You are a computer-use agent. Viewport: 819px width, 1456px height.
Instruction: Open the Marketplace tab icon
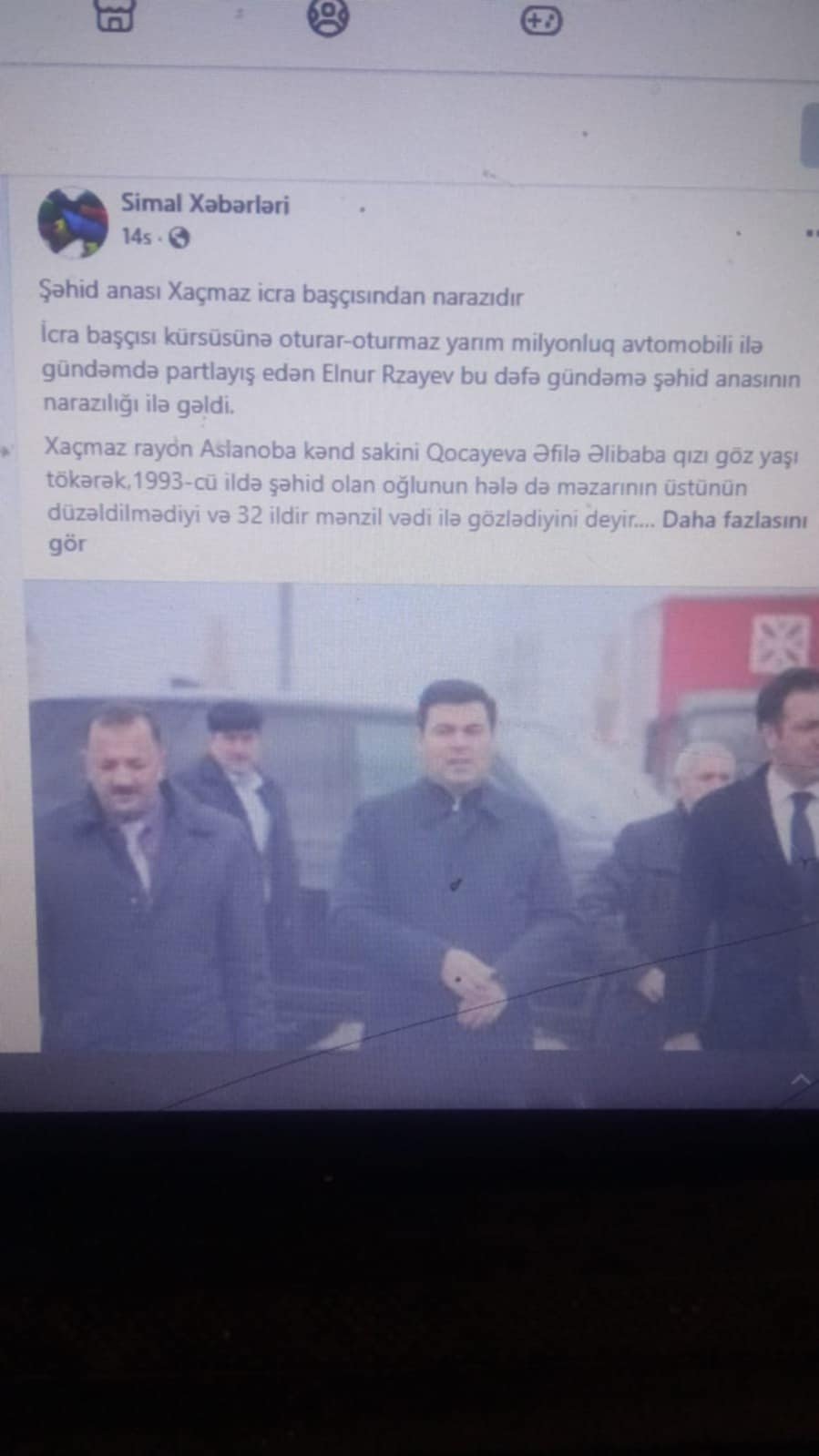(115, 16)
